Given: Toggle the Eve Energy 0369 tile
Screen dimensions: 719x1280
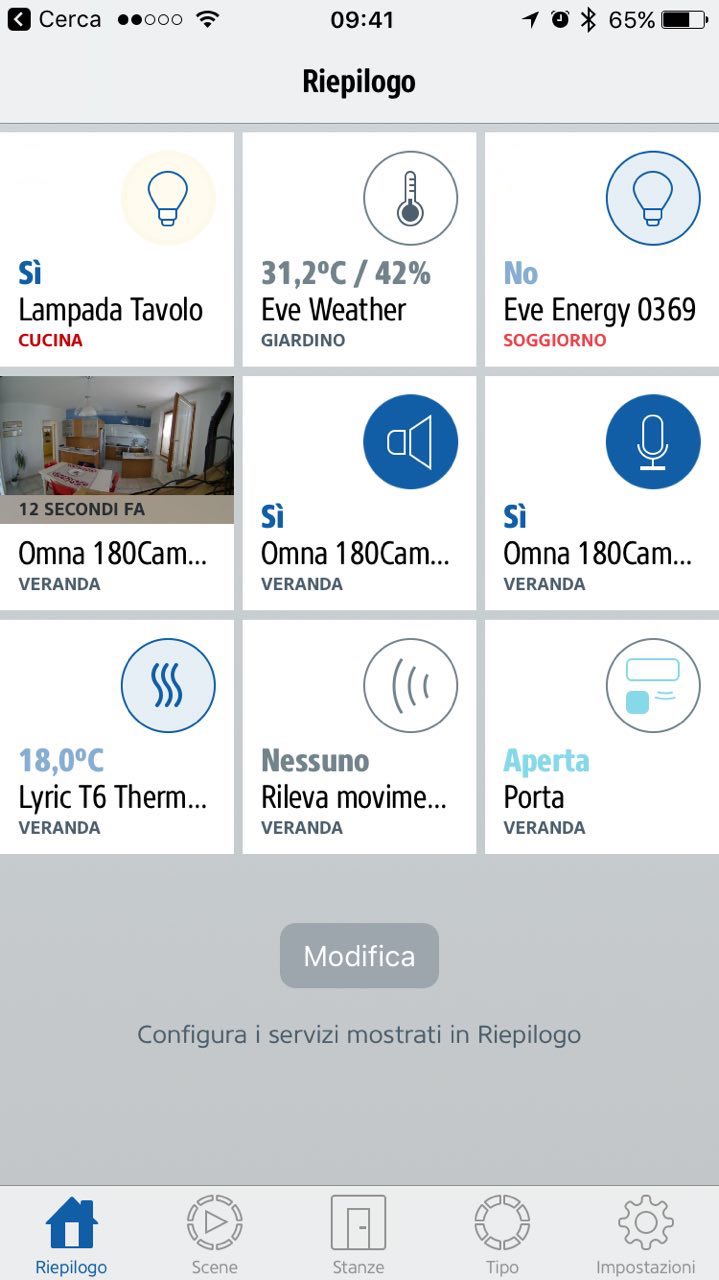Looking at the screenshot, I should (x=602, y=249).
